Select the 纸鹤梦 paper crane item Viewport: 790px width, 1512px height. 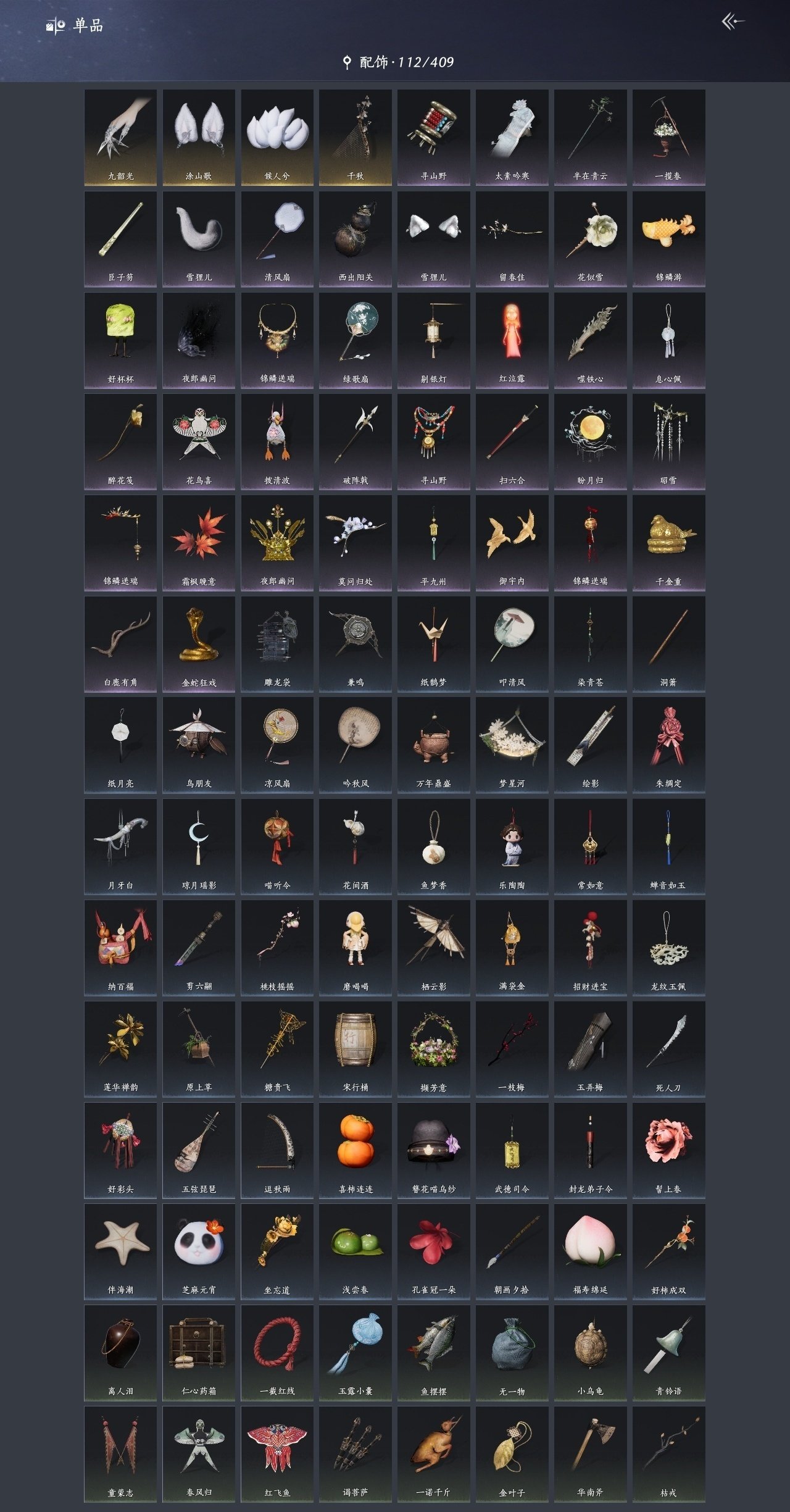(433, 643)
